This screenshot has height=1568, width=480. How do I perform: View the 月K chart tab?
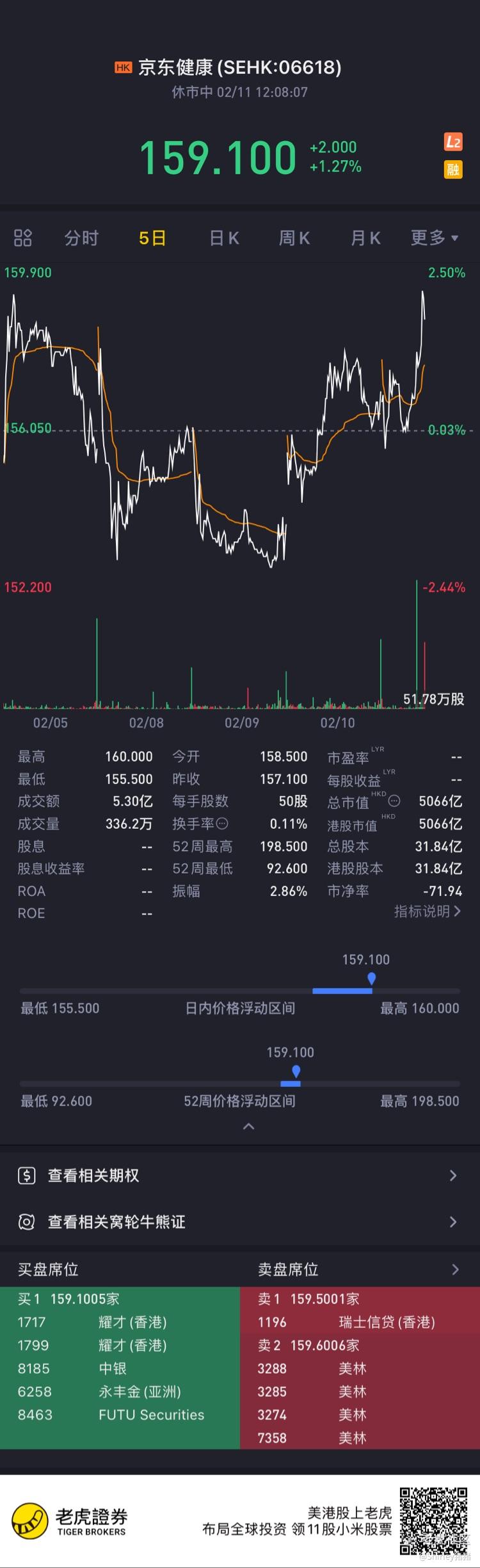tap(365, 238)
